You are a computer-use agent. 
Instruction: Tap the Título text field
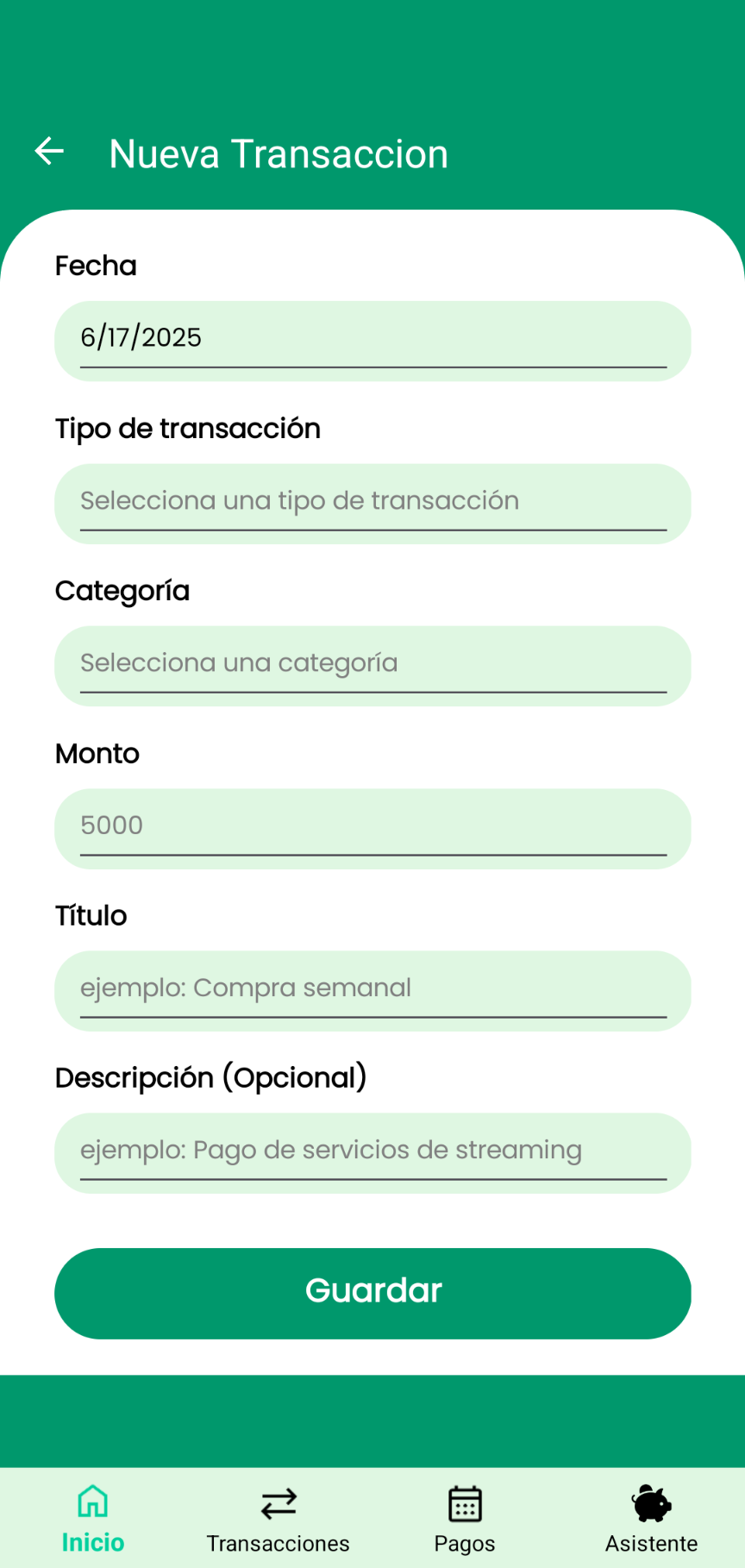tap(372, 990)
